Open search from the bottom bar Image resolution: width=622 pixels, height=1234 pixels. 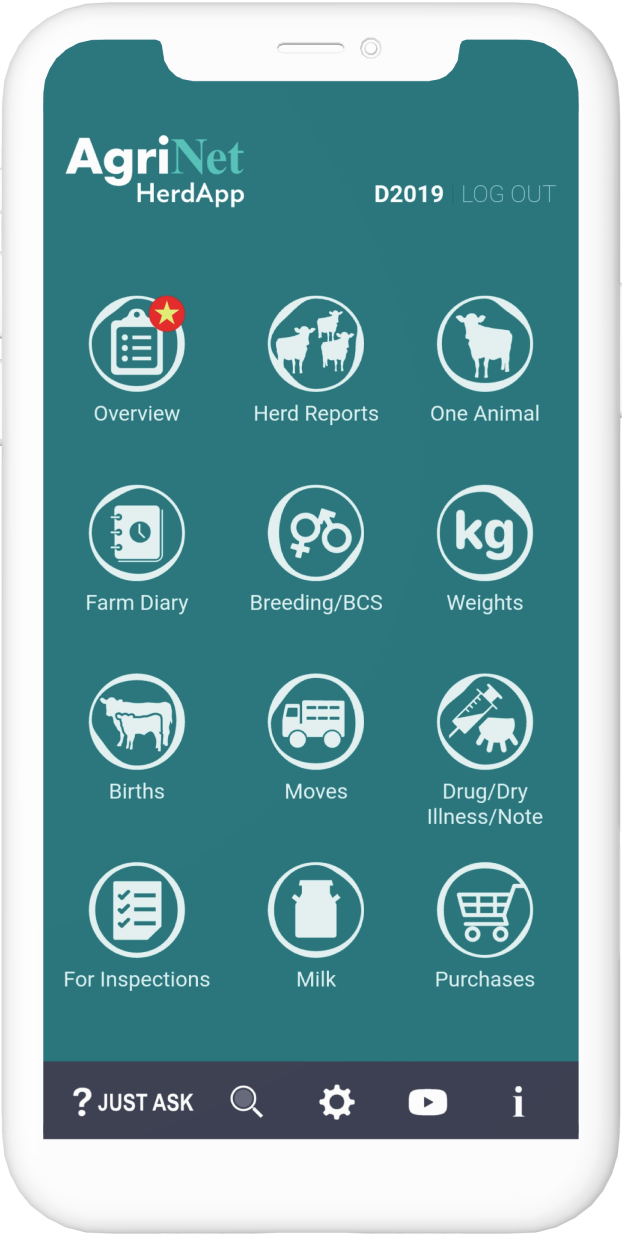[246, 1102]
